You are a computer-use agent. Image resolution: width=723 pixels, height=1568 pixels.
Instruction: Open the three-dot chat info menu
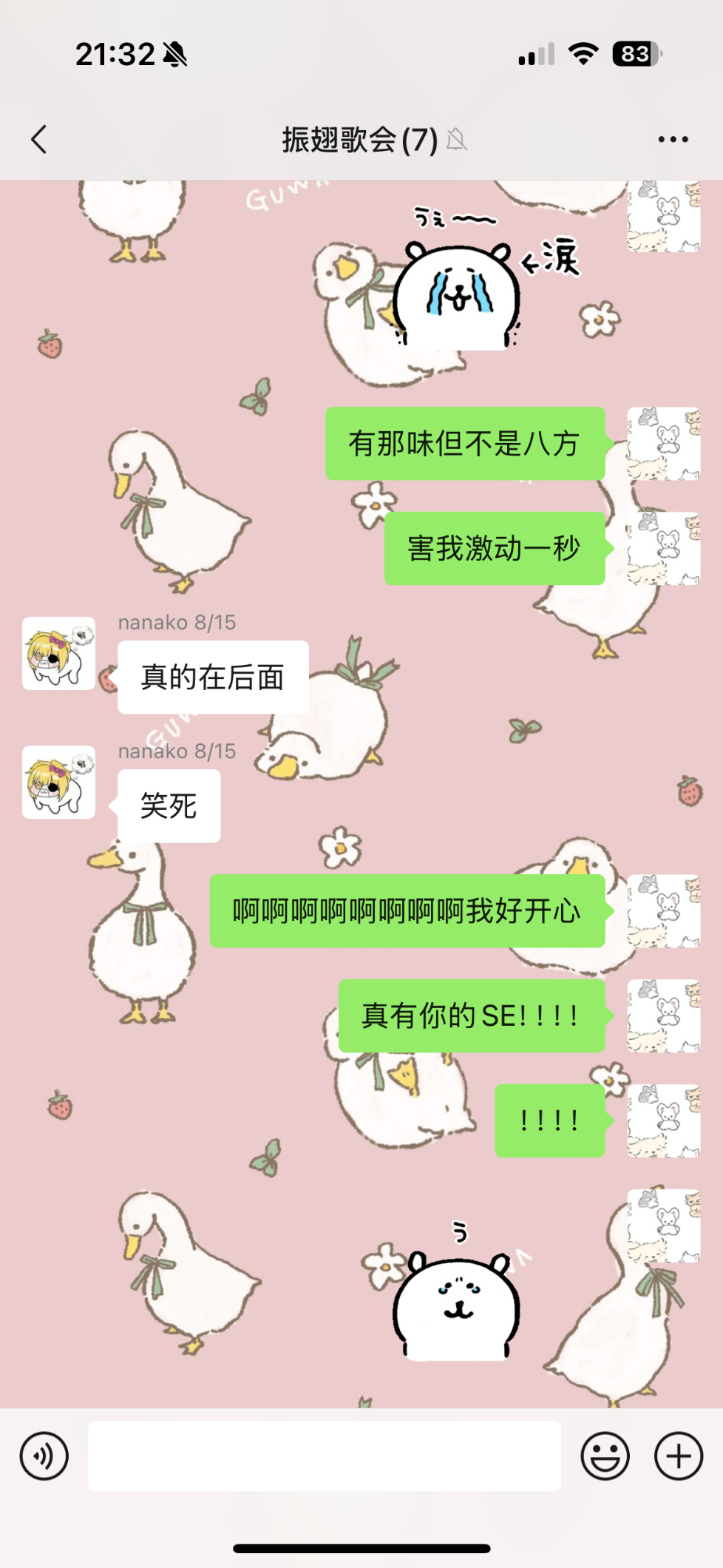point(673,139)
